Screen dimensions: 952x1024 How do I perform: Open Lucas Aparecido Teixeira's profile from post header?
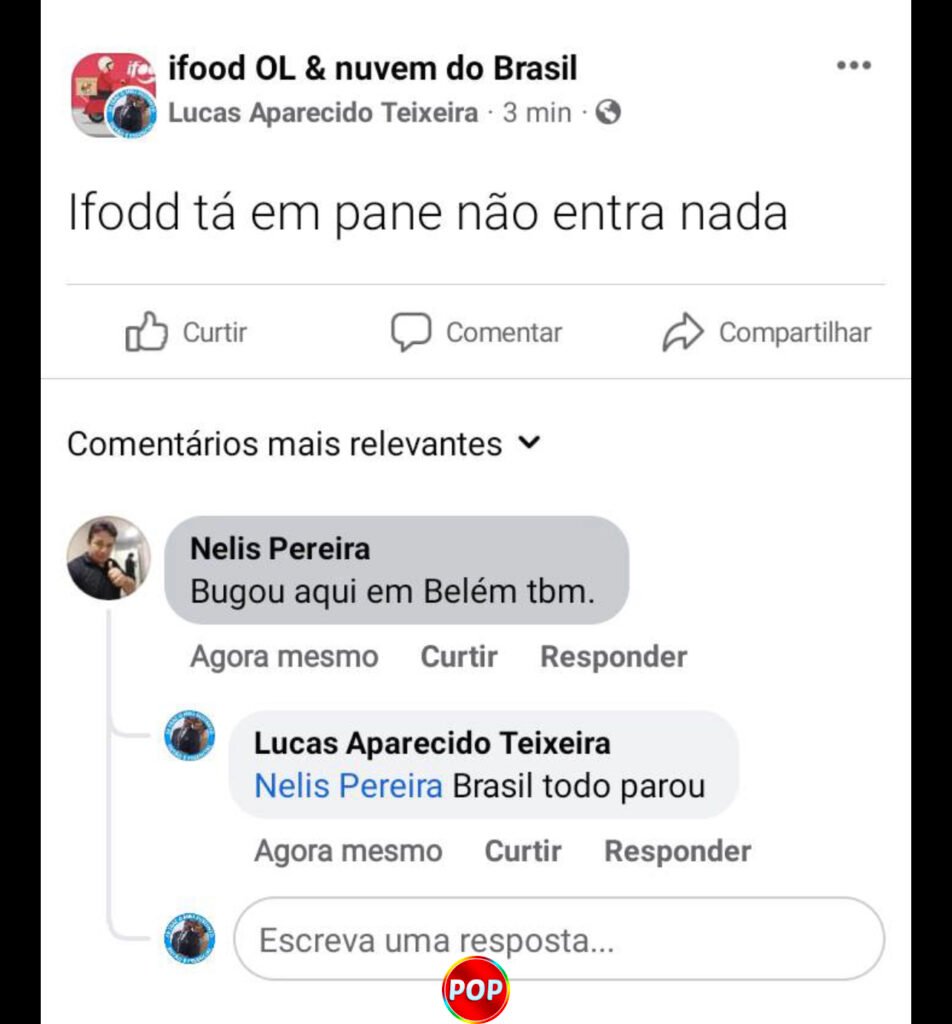(x=322, y=113)
